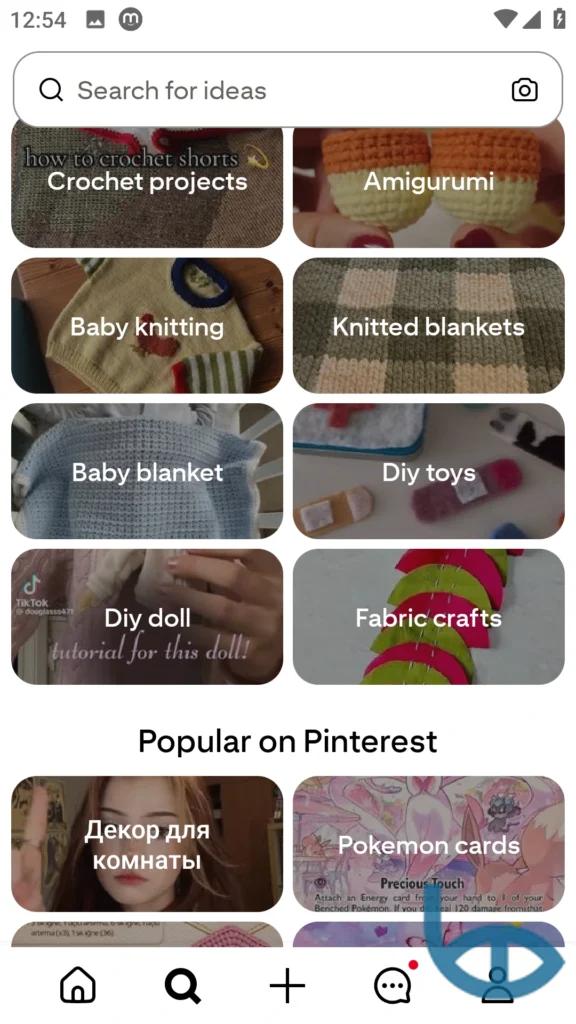576x1024 pixels.
Task: Open the Crochet projects tile
Action: click(x=147, y=184)
